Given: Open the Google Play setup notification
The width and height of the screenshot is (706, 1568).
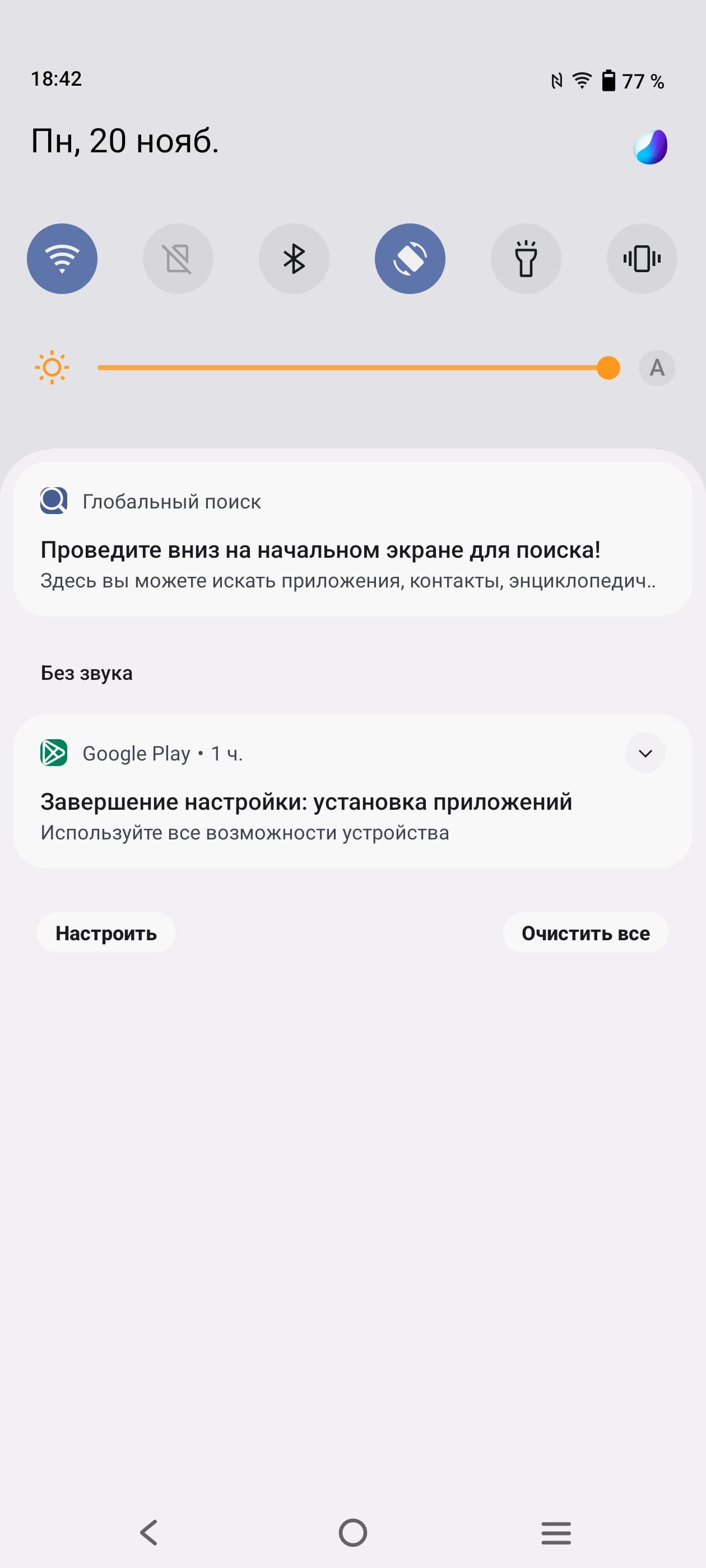Looking at the screenshot, I should tap(305, 810).
